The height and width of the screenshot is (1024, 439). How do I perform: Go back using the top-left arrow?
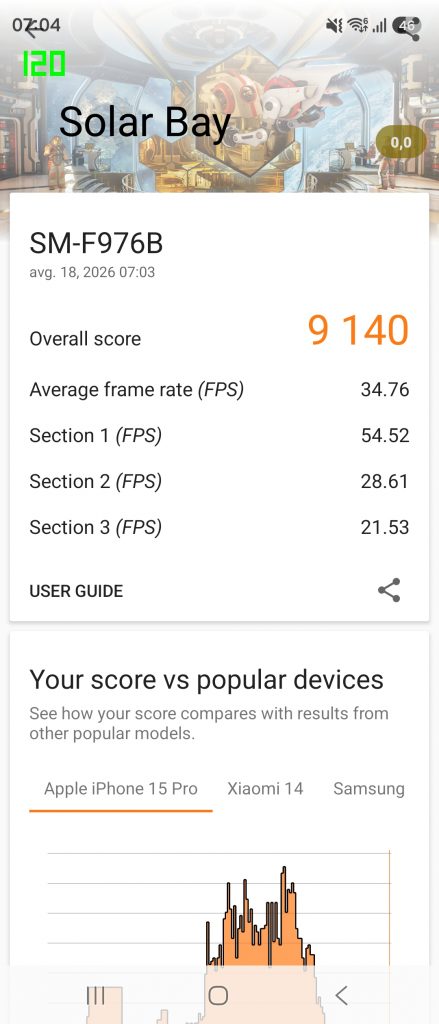[x=31, y=29]
